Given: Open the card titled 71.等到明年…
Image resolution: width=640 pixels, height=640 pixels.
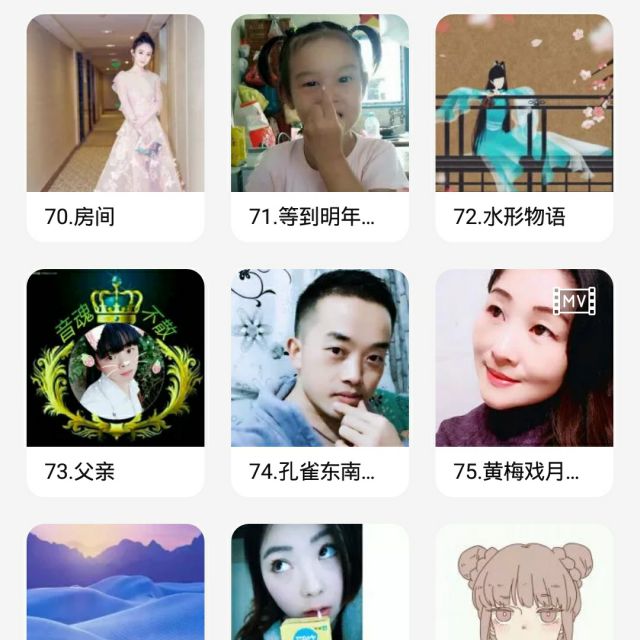Looking at the screenshot, I should pyautogui.click(x=319, y=127).
